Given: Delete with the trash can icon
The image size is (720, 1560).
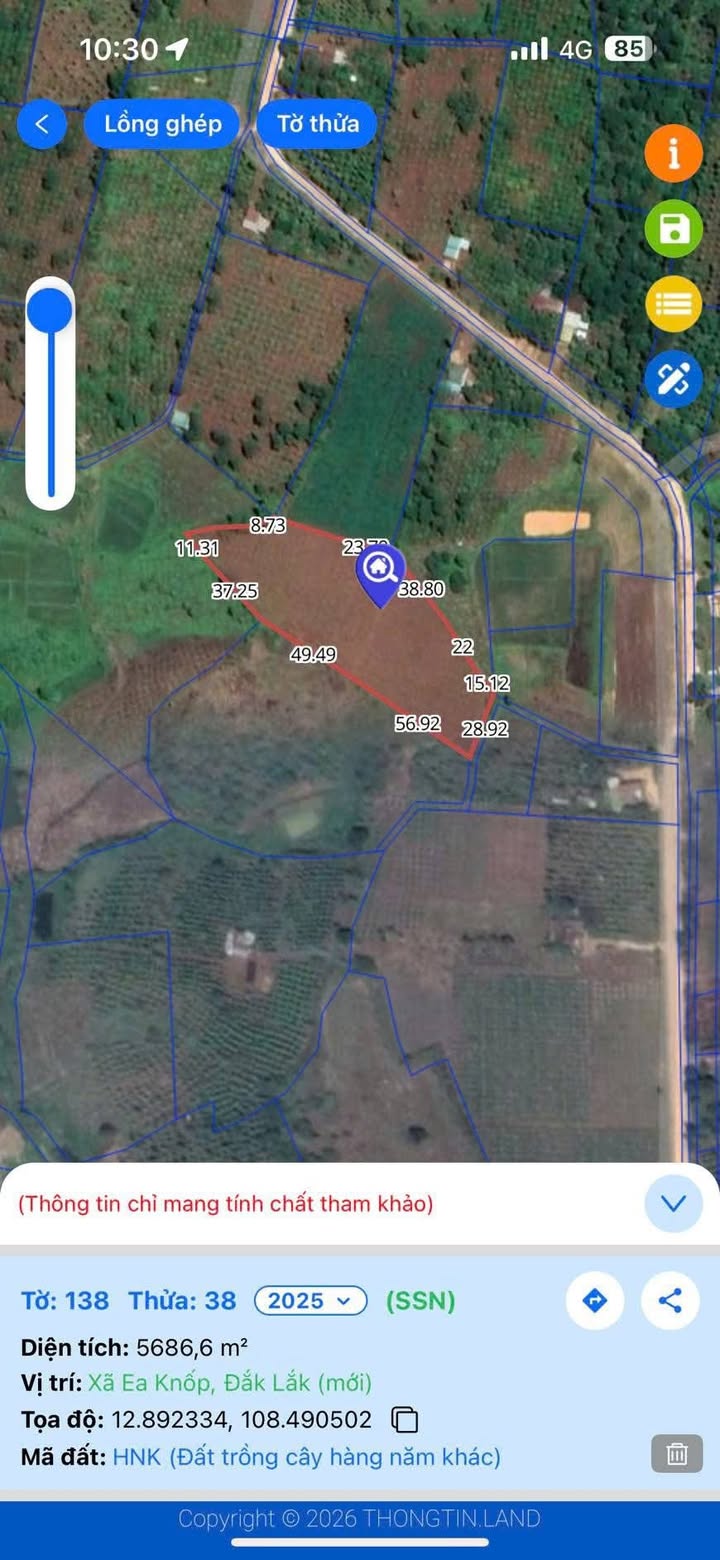Looking at the screenshot, I should tap(677, 1453).
